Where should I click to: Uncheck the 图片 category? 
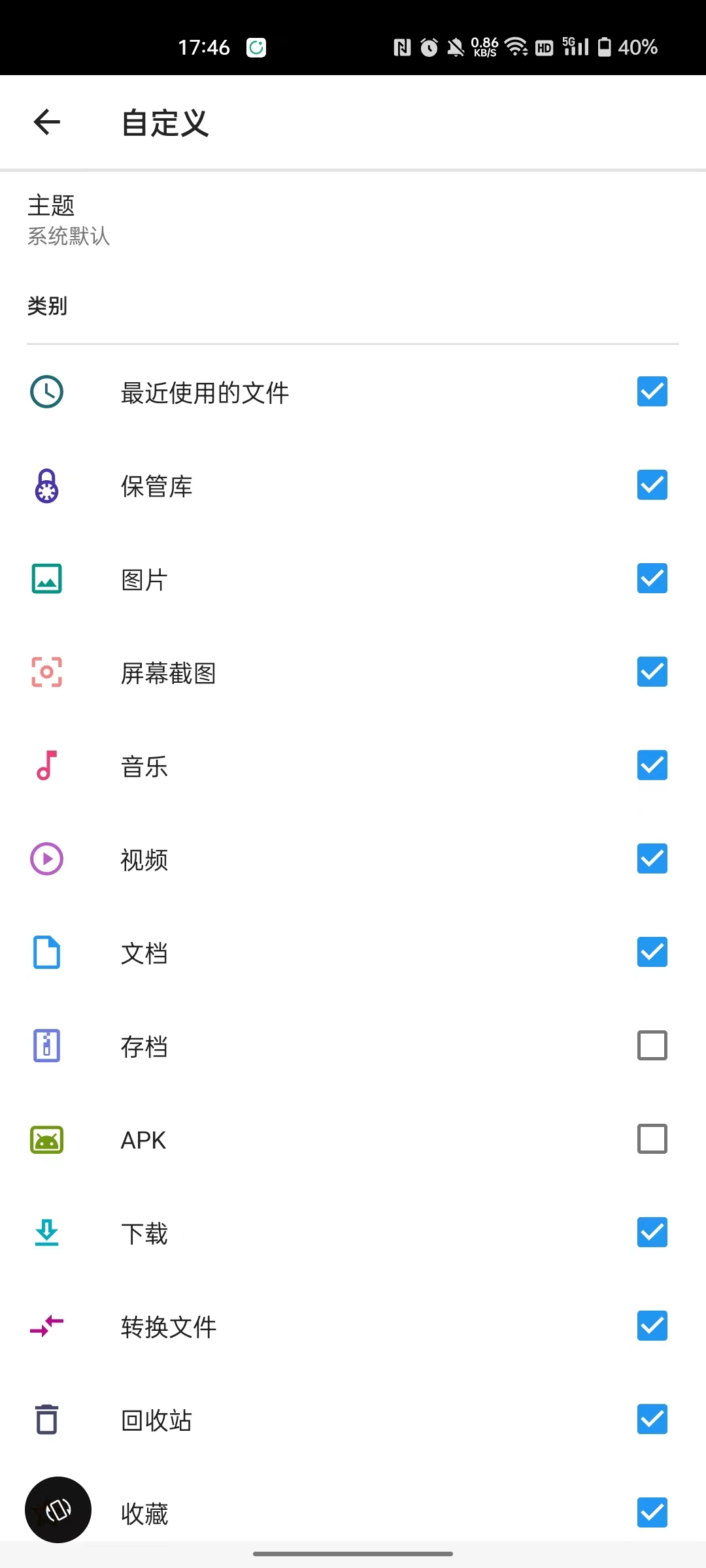(x=652, y=578)
